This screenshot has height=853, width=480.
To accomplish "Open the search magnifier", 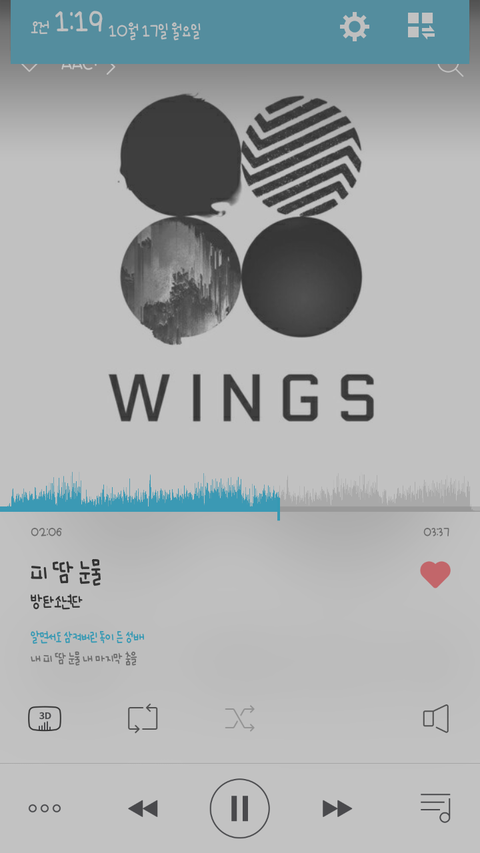I will [x=451, y=69].
